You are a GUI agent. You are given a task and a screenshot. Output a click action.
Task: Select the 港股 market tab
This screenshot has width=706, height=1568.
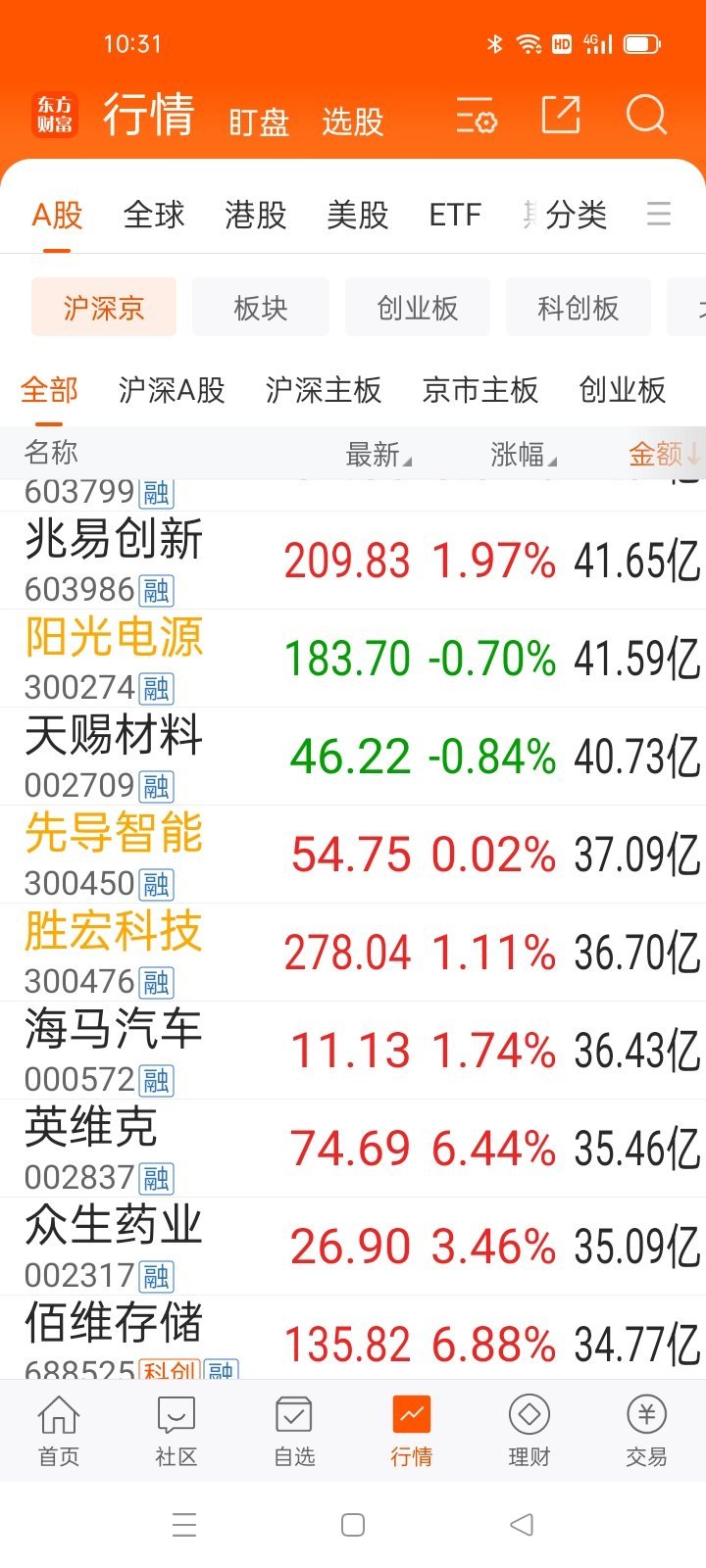click(x=255, y=215)
